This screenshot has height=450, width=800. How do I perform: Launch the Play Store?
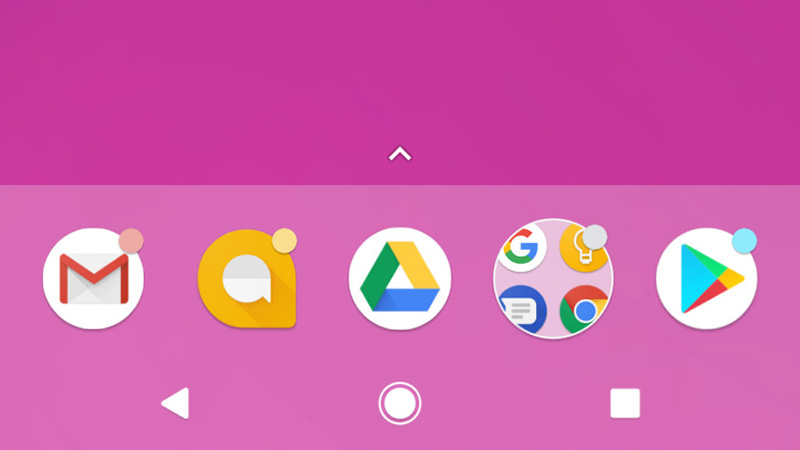click(706, 279)
